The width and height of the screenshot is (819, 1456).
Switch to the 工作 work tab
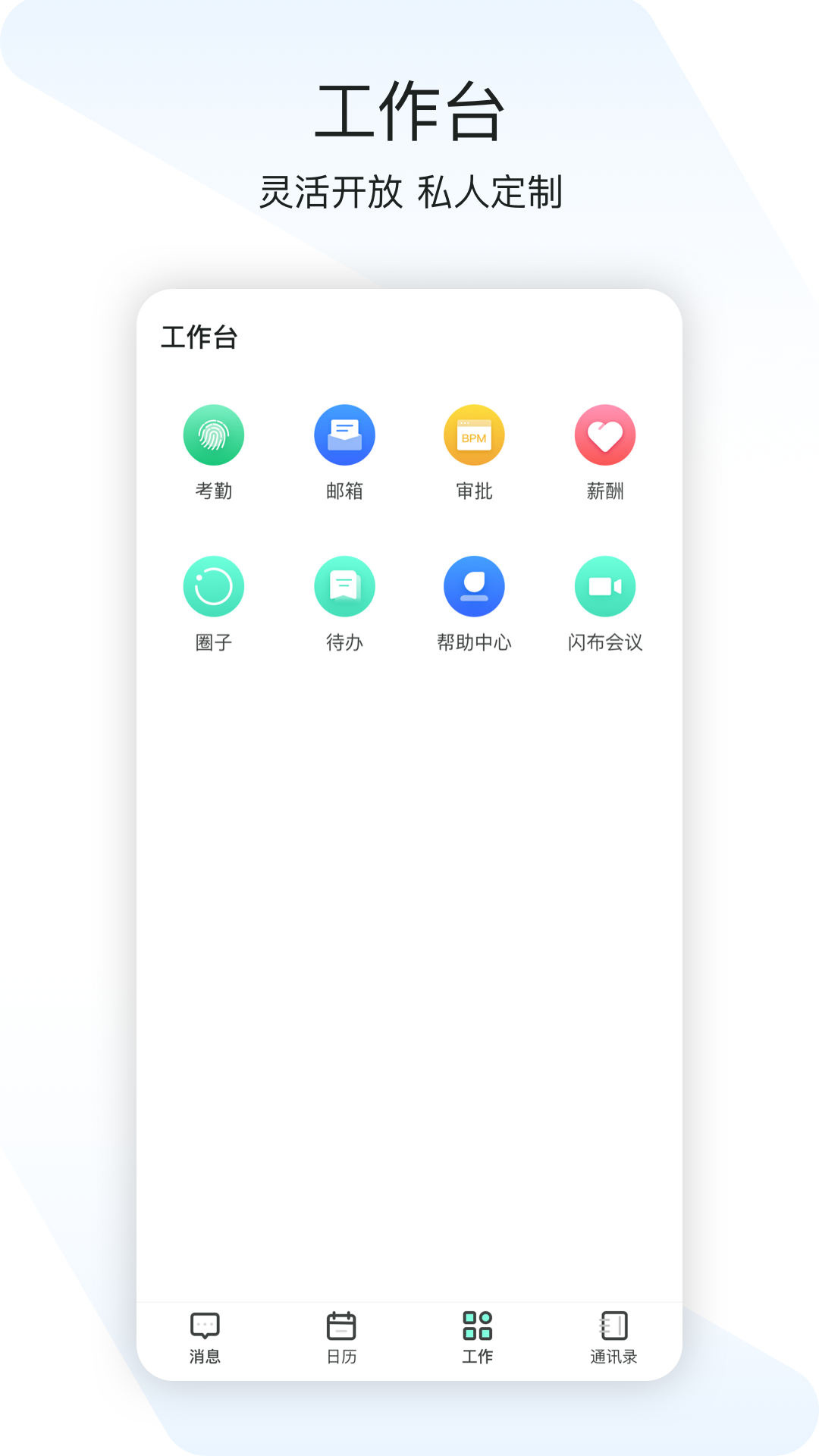coord(478,1338)
